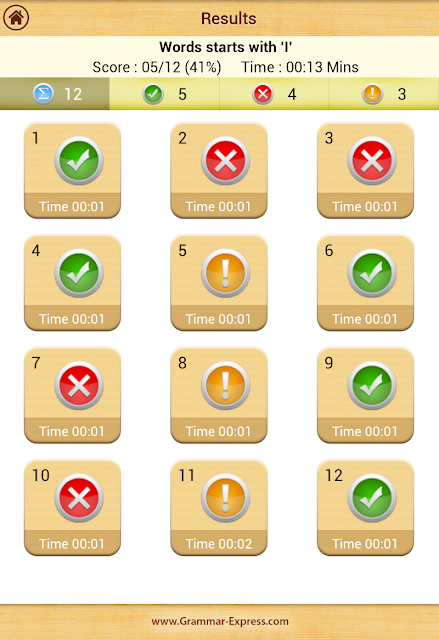Visit the www.Grammar-Express.com link

[220, 621]
